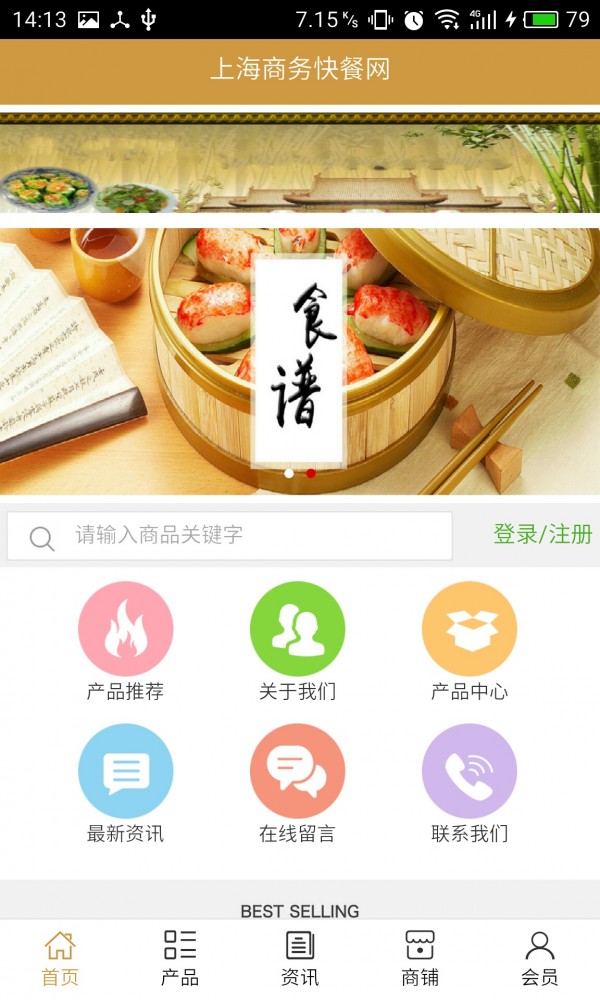This screenshot has width=600, height=1000.
Task: Switch to the 会员 member tab
Action: pyautogui.click(x=540, y=958)
